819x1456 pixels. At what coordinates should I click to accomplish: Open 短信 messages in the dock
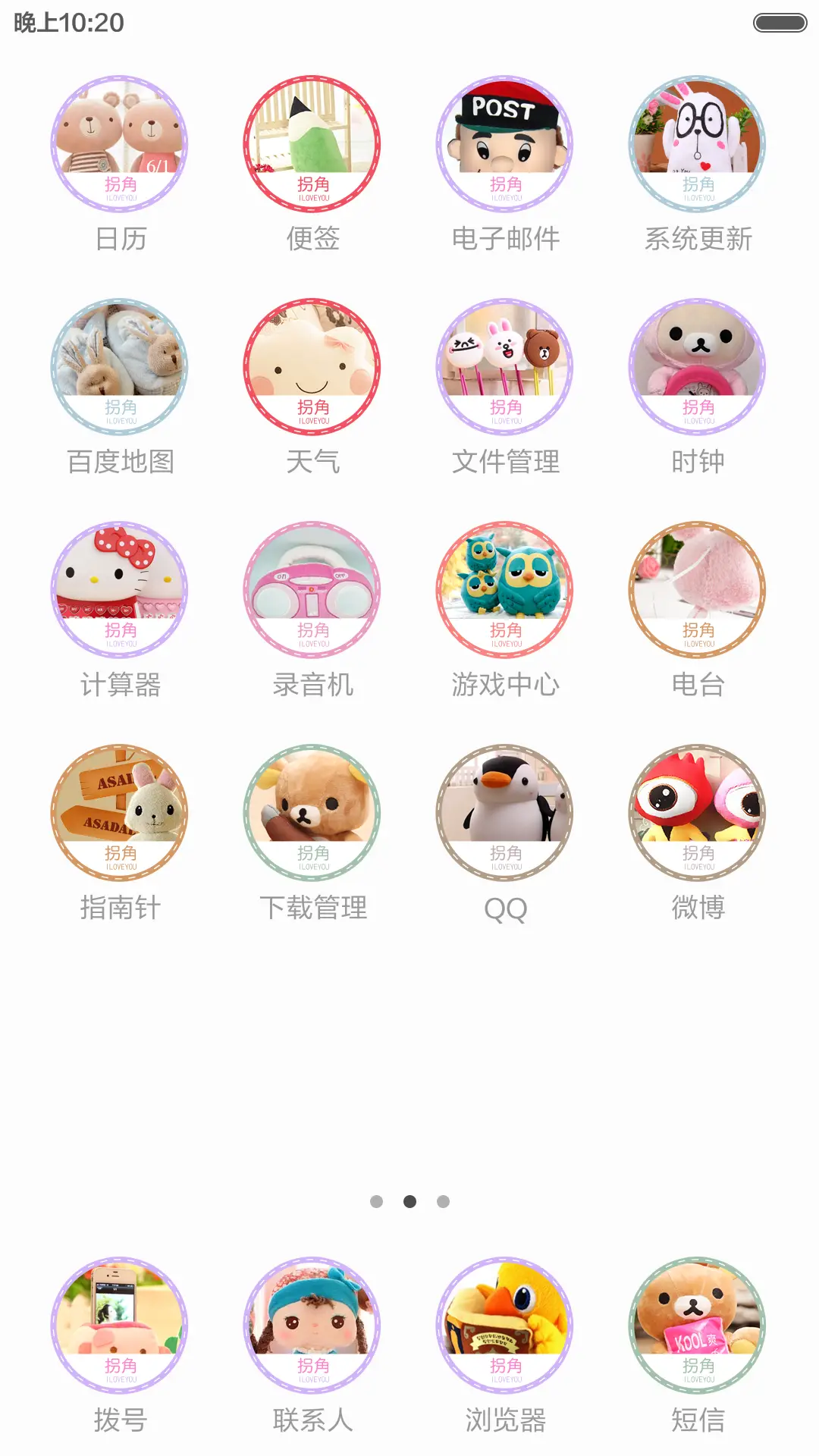698,1326
